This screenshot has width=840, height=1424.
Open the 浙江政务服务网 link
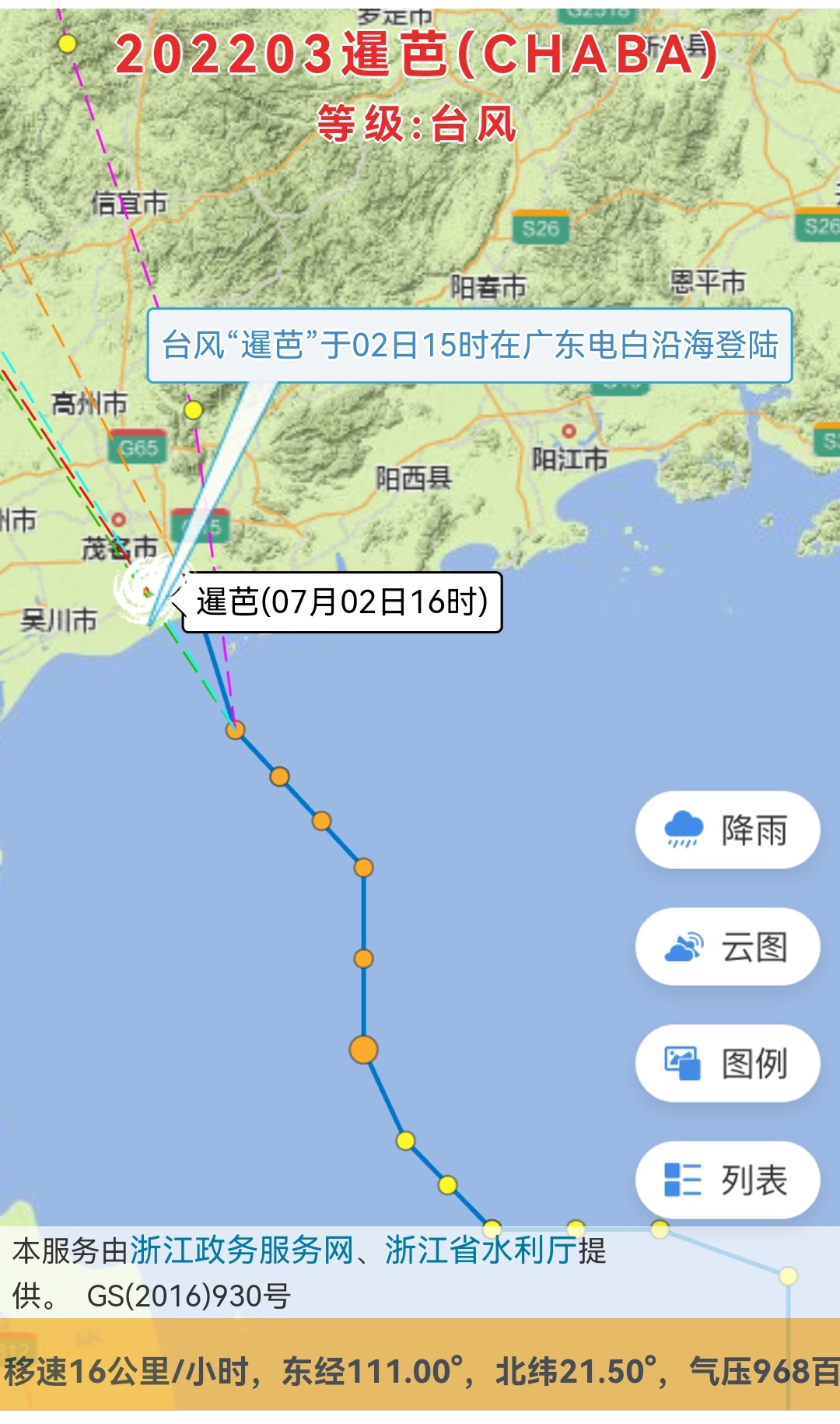click(x=241, y=1250)
